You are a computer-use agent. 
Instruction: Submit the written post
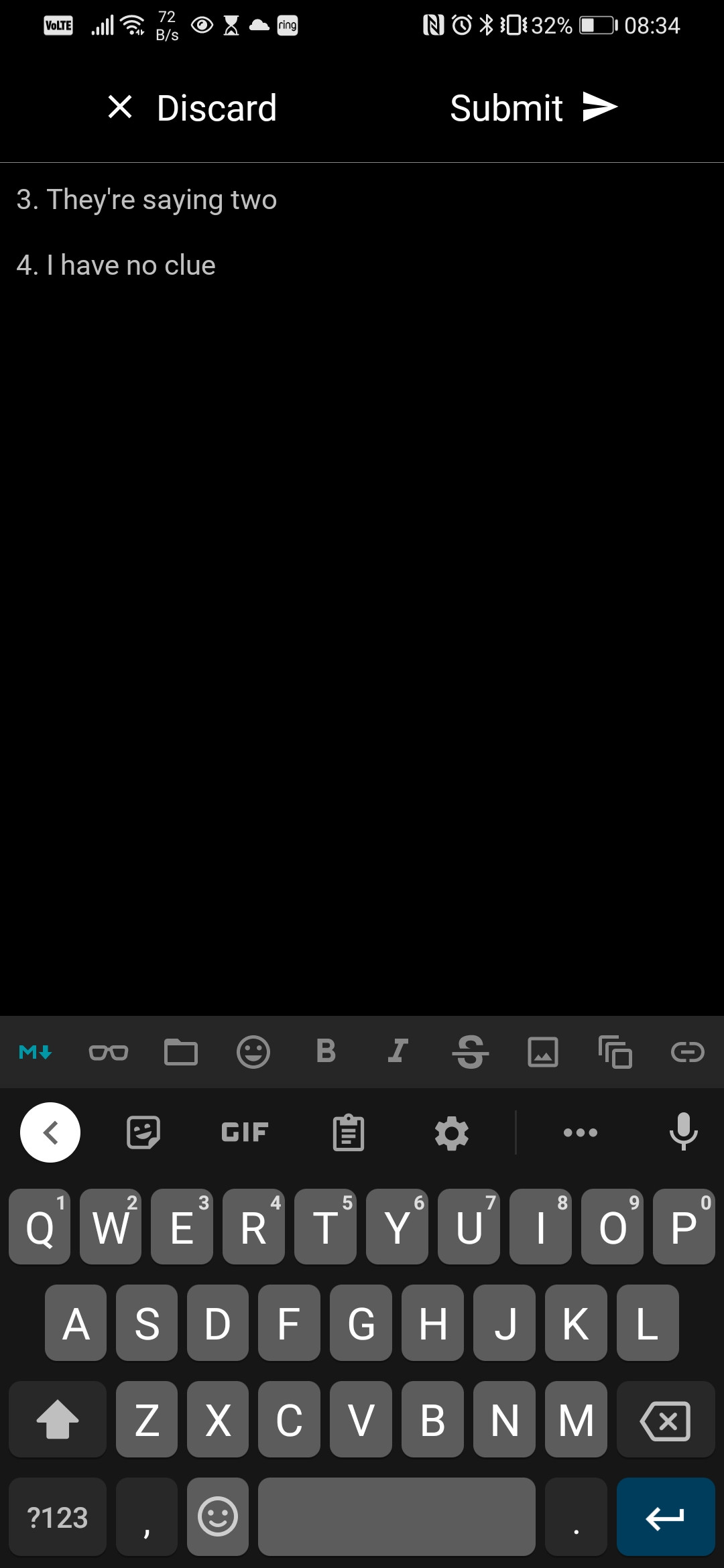(534, 108)
